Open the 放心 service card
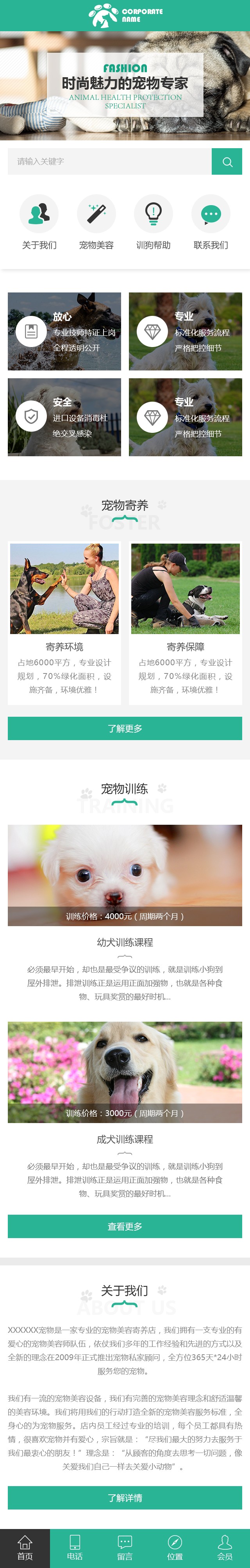Image resolution: width=250 pixels, height=1568 pixels. 64,331
